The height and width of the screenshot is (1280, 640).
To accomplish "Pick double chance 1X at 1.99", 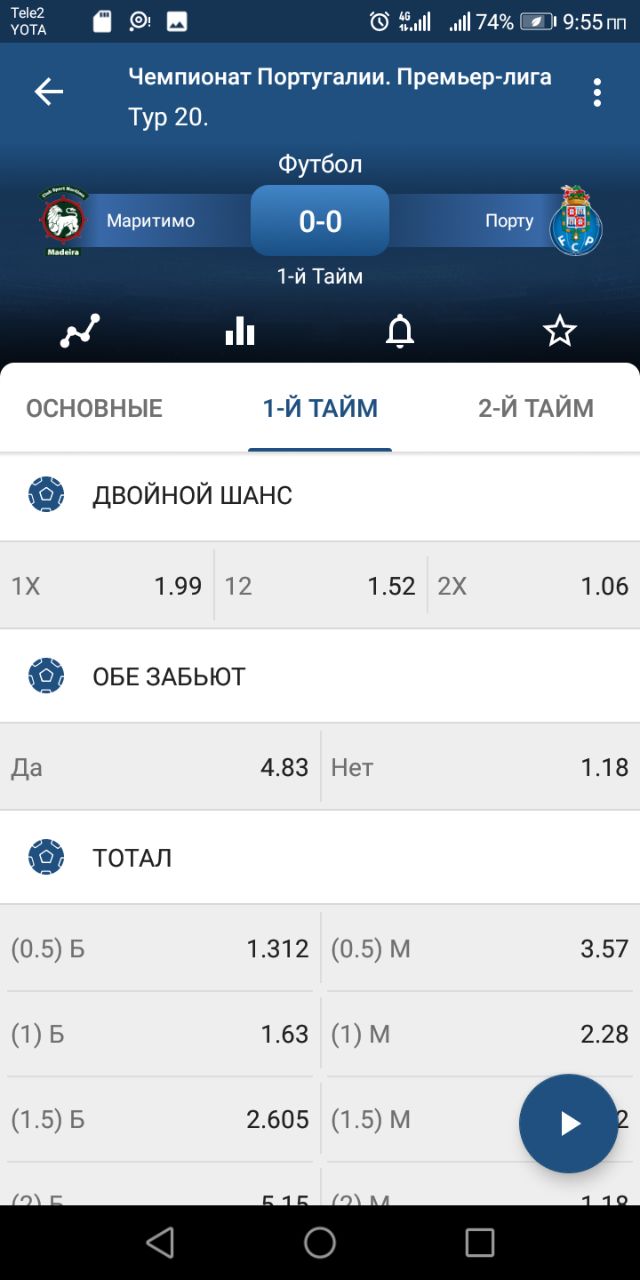I will (107, 586).
